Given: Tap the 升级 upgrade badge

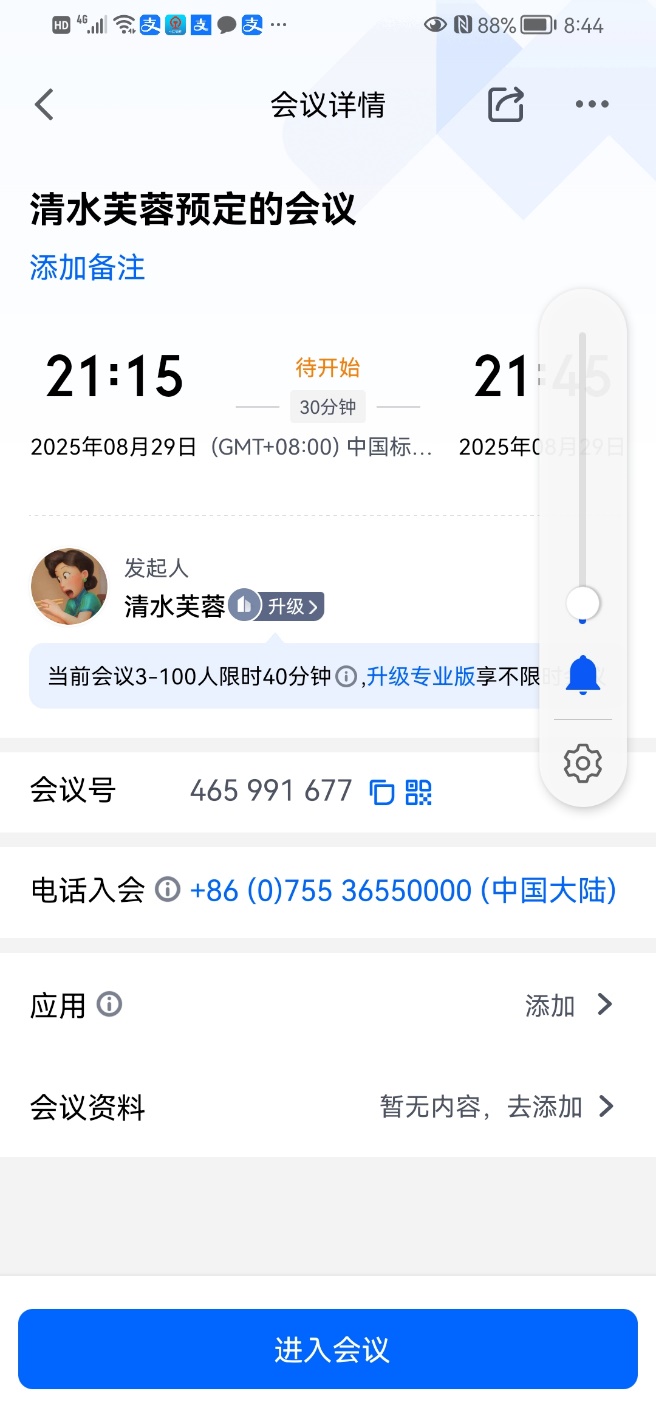Looking at the screenshot, I should pos(292,606).
